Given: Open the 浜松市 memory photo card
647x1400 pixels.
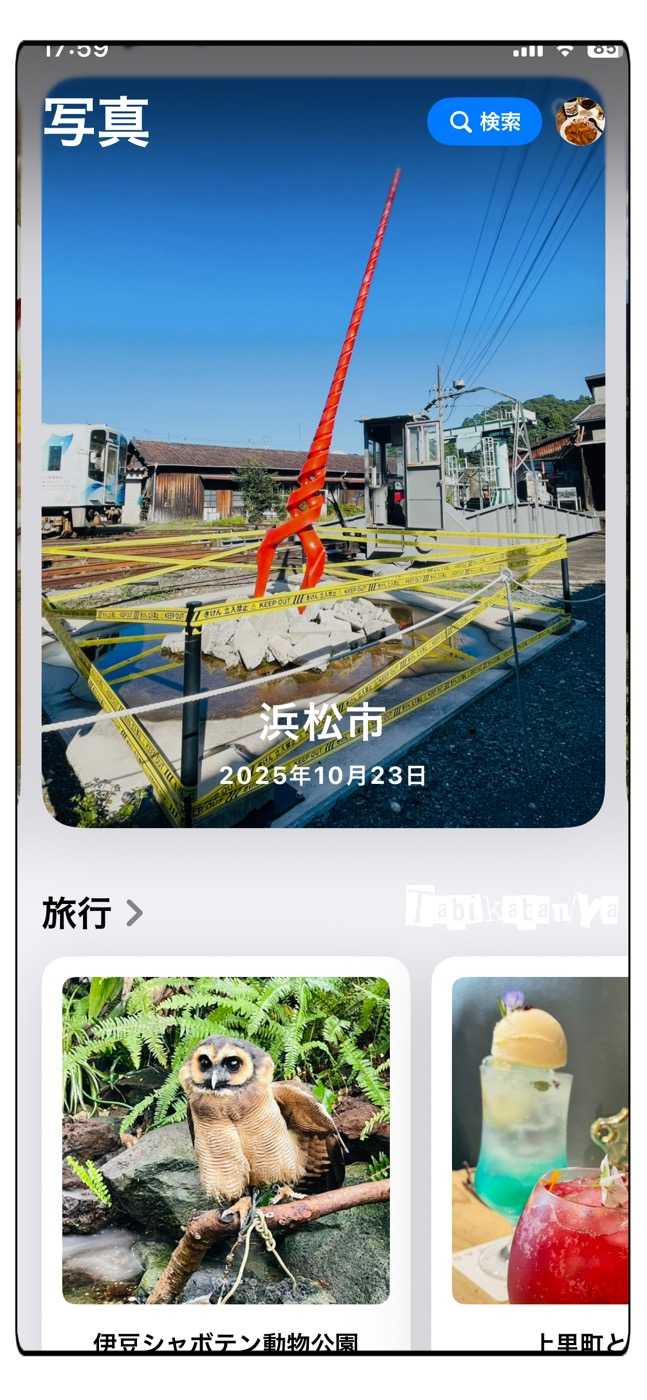Looking at the screenshot, I should coord(322,450).
